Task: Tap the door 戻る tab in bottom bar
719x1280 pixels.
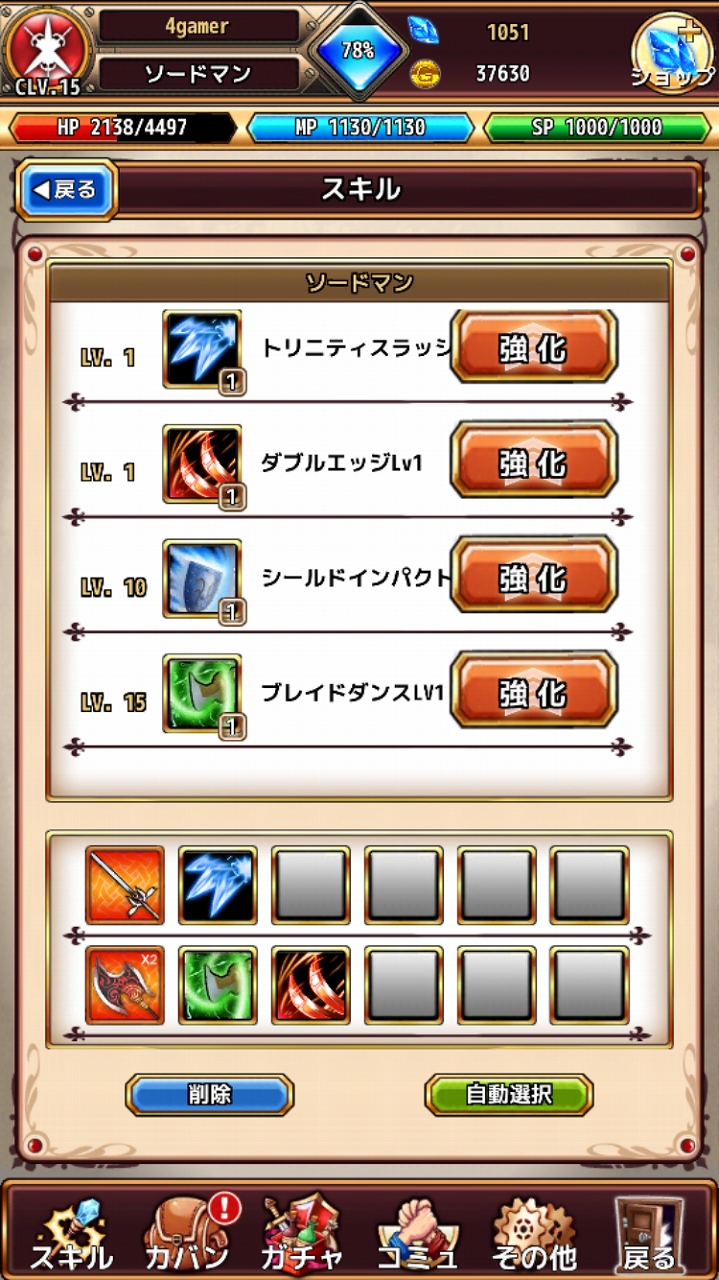Action: pyautogui.click(x=647, y=1232)
